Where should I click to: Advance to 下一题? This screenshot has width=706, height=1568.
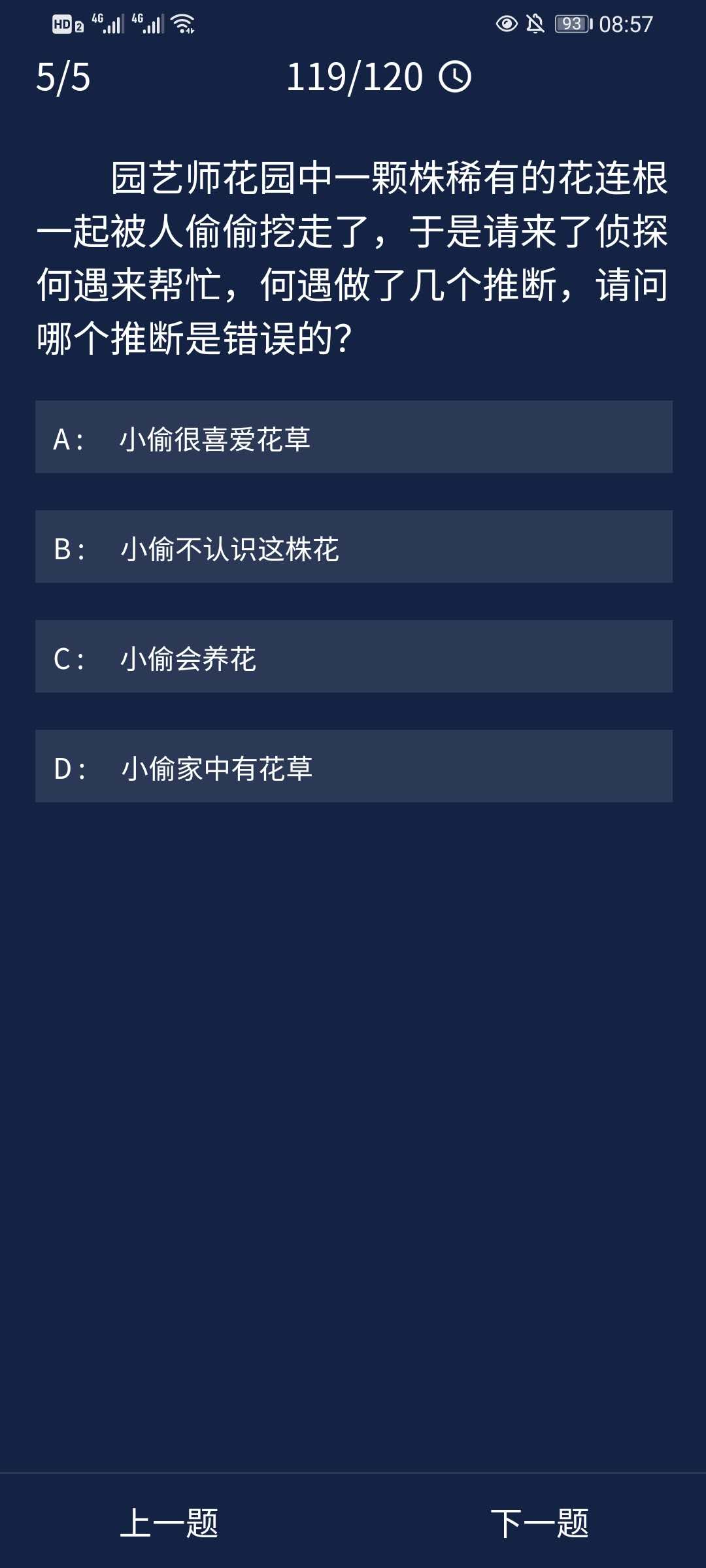(x=539, y=1523)
